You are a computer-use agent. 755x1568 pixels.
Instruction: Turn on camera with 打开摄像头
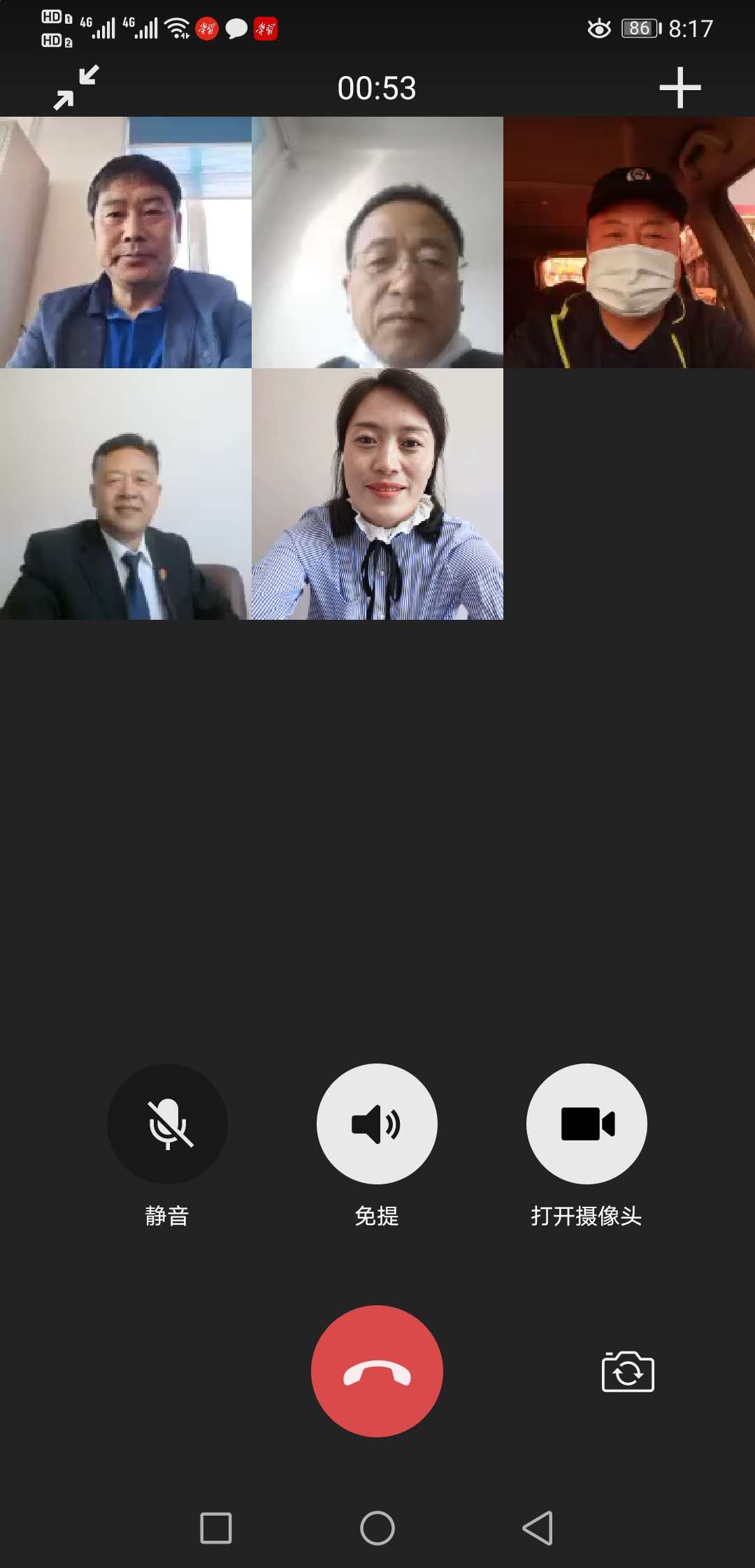point(587,1124)
